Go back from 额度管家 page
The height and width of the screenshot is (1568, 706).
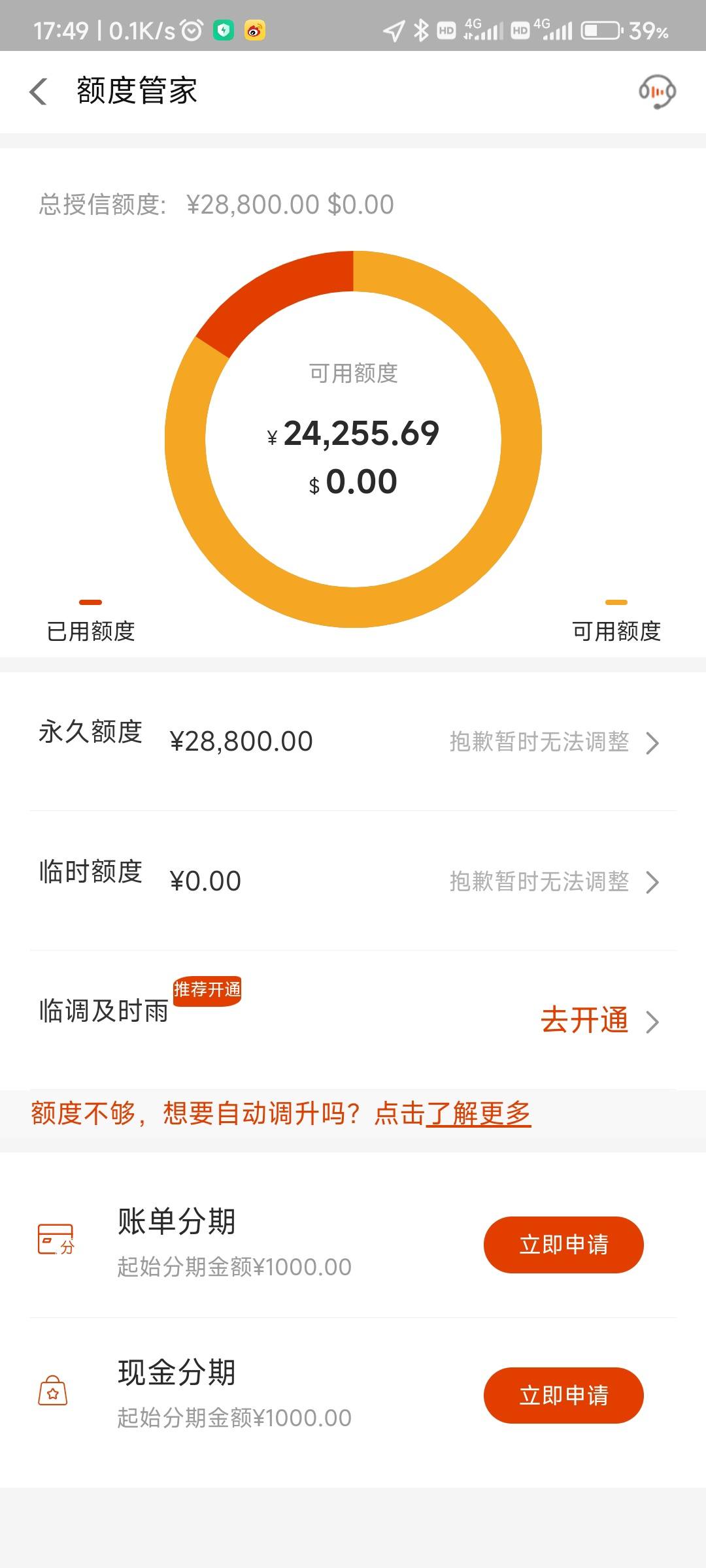pyautogui.click(x=39, y=91)
